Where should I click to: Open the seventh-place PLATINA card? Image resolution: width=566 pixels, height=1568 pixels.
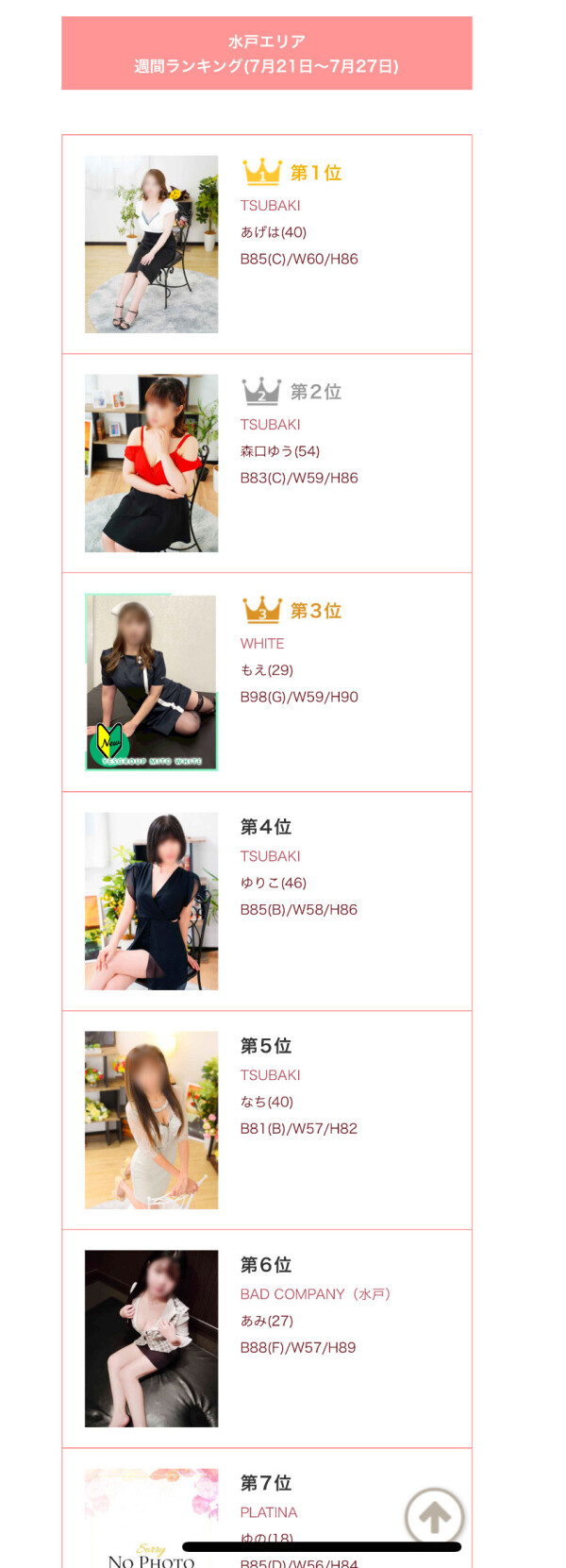coord(269,1511)
